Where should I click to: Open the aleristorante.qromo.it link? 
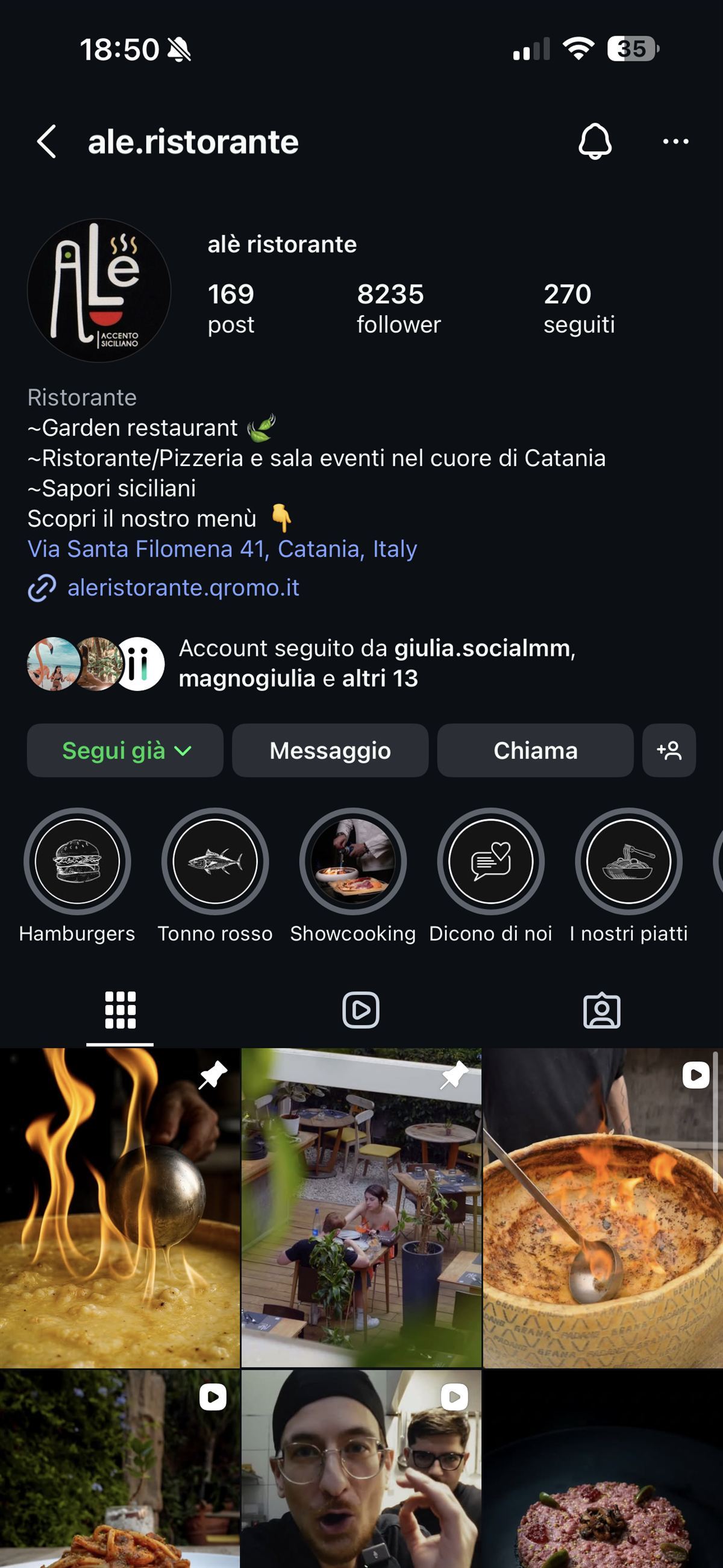click(x=183, y=588)
